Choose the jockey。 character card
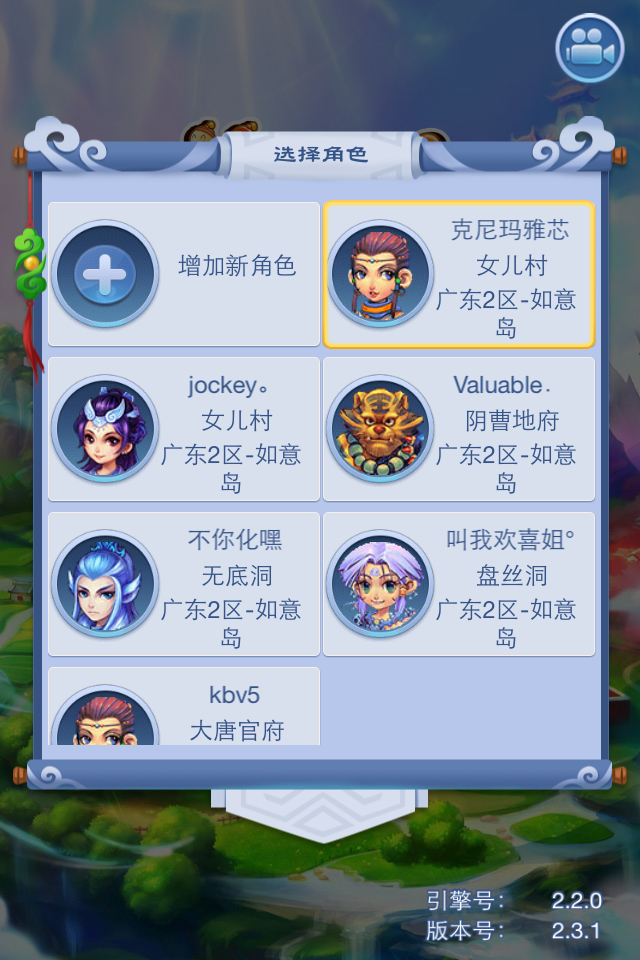Viewport: 640px width, 960px height. pyautogui.click(x=184, y=429)
